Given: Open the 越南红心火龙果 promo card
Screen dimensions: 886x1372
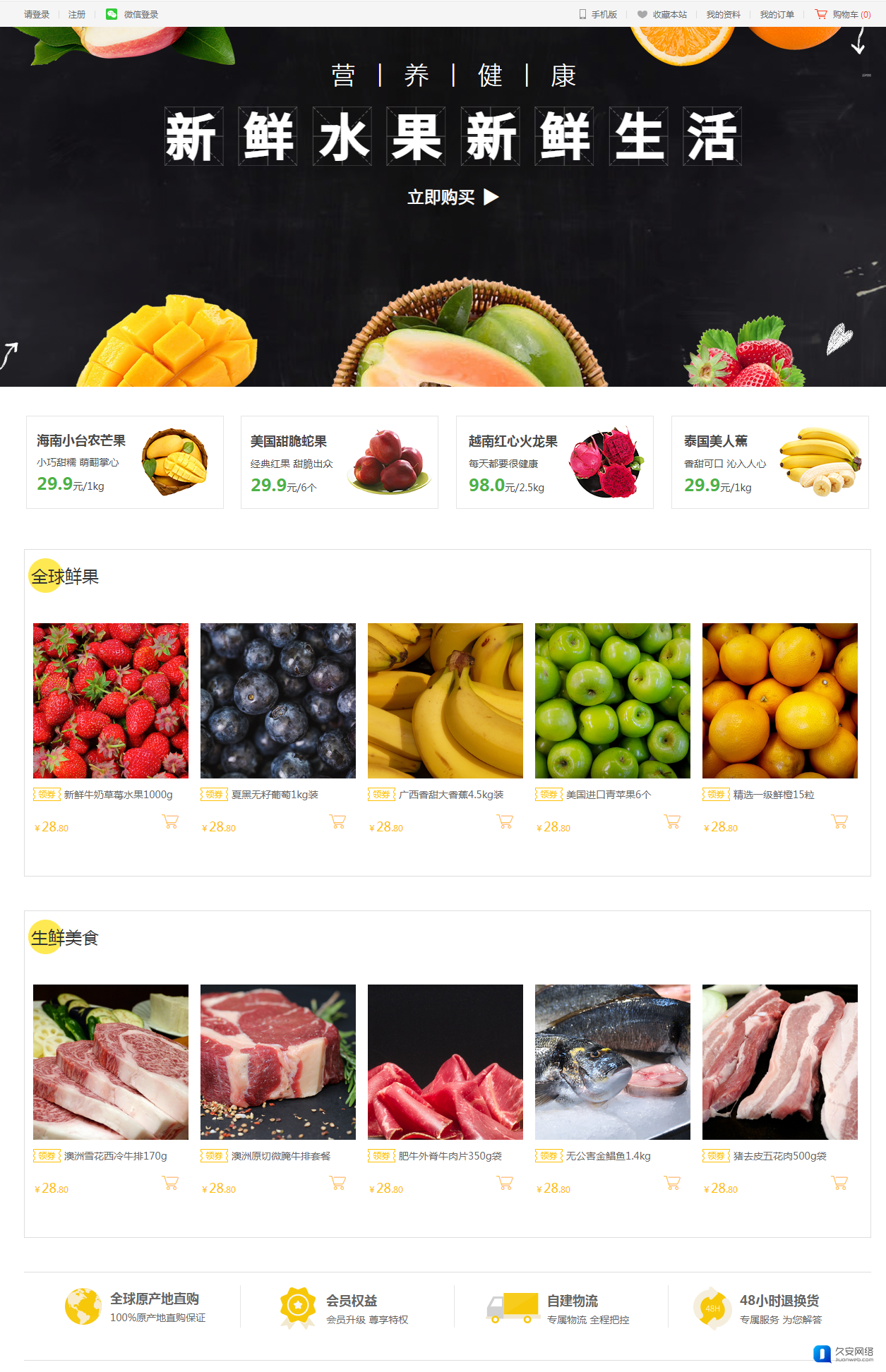Looking at the screenshot, I should (554, 462).
